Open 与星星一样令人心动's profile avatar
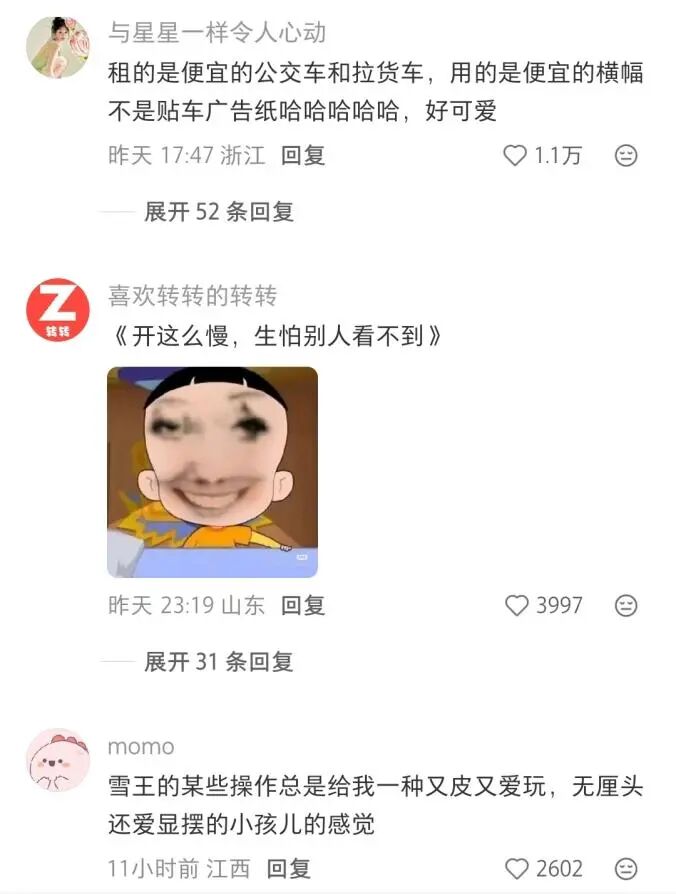This screenshot has height=894, width=676. (57, 46)
